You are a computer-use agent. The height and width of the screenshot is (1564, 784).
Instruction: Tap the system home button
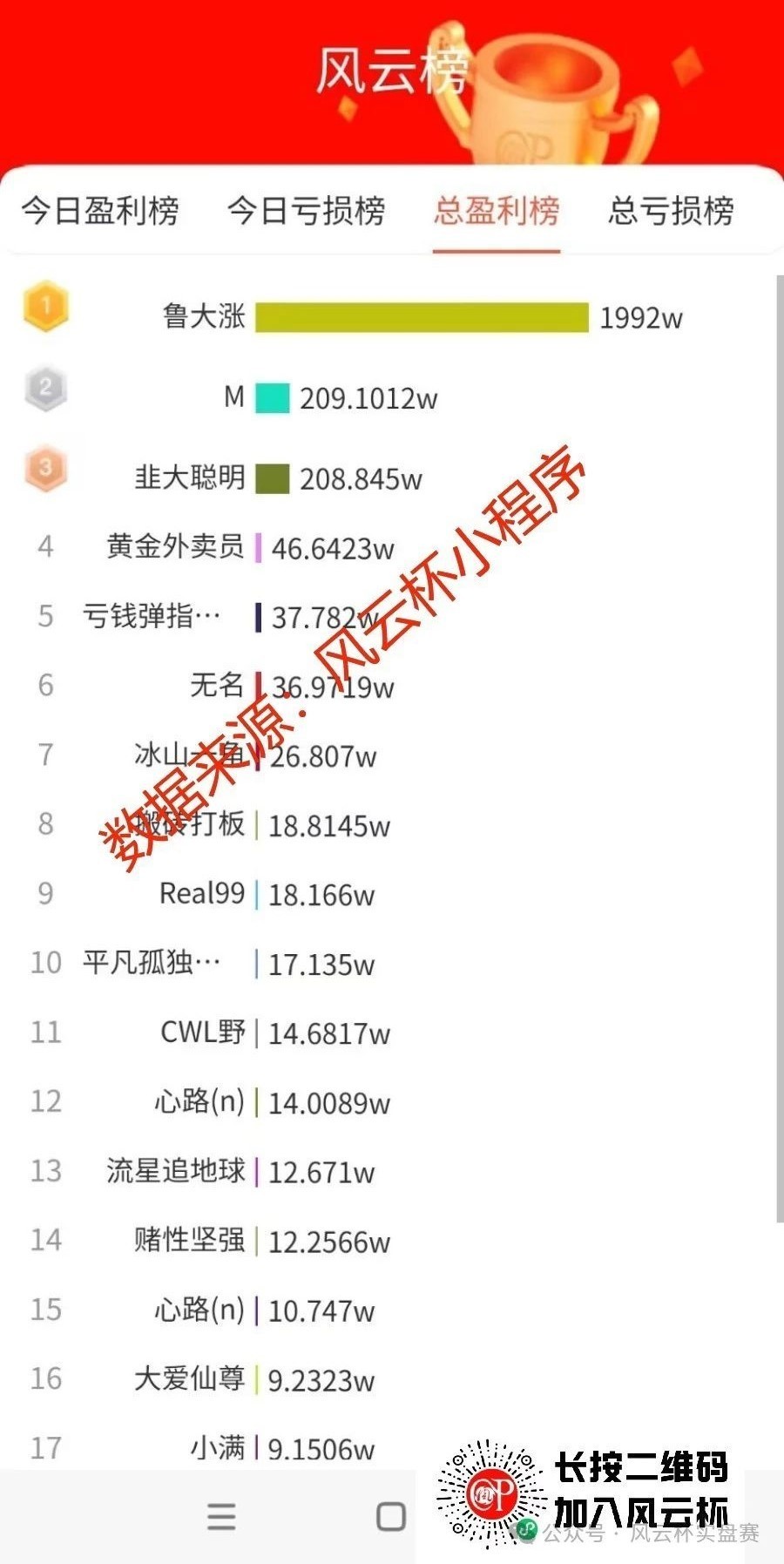click(390, 1517)
